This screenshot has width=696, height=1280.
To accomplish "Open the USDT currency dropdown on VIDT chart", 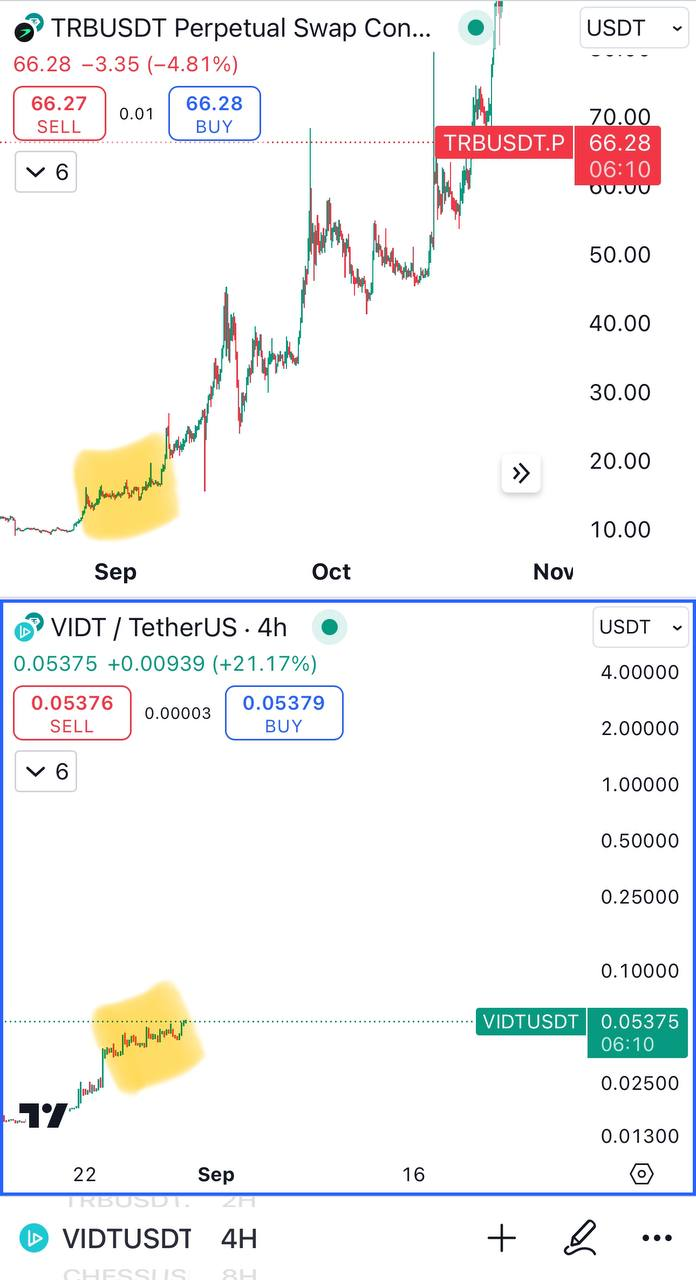I will pos(639,627).
